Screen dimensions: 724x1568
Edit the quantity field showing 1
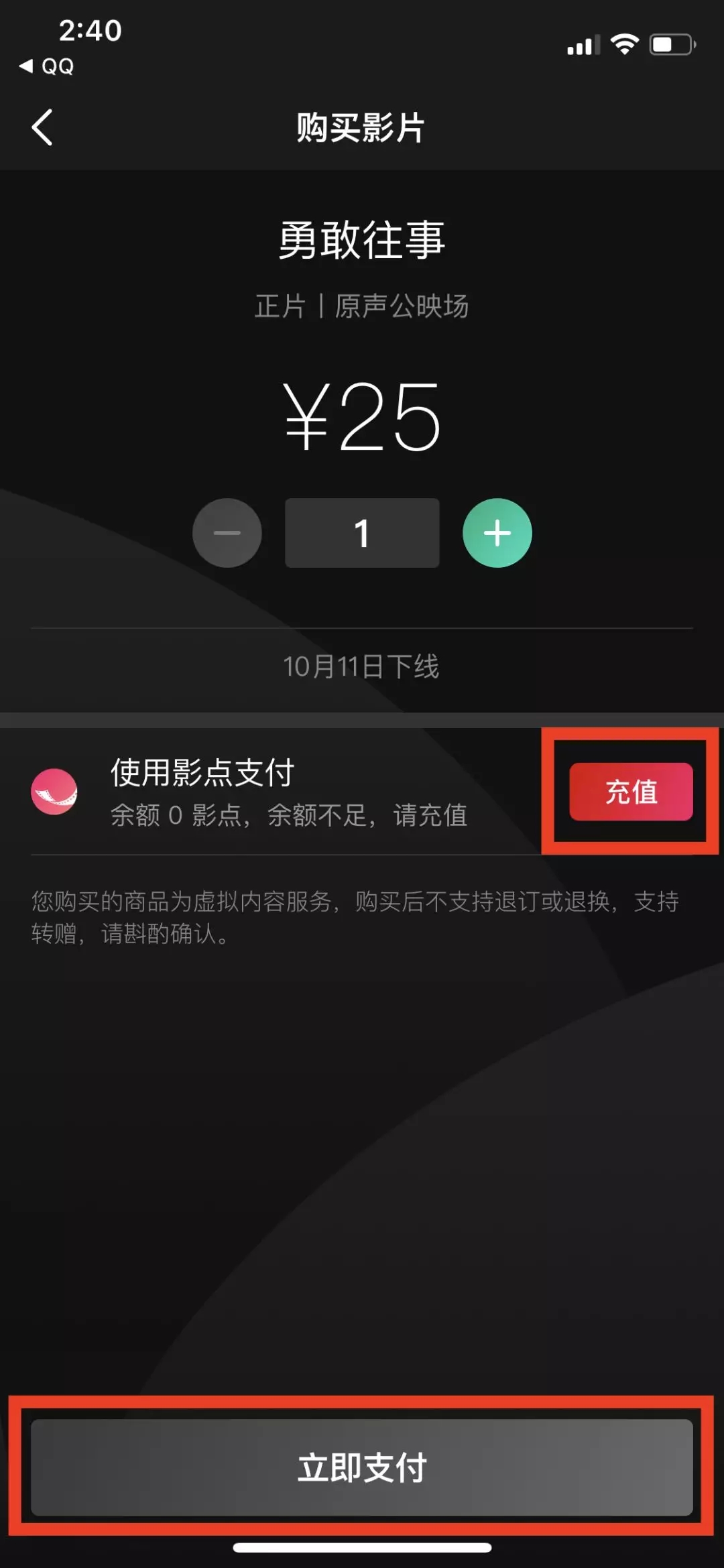pyautogui.click(x=362, y=533)
